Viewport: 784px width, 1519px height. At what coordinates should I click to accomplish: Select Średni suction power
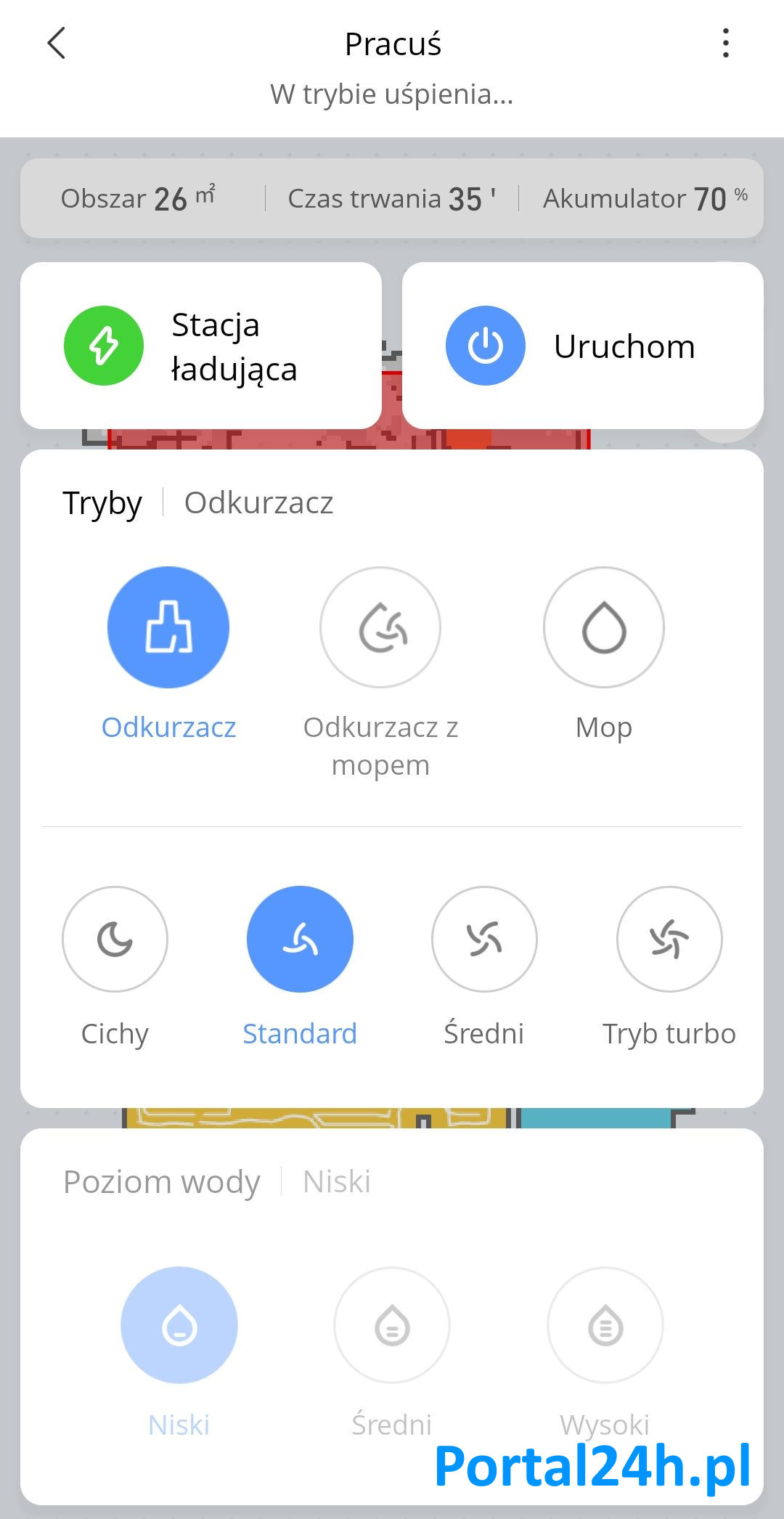[484, 939]
